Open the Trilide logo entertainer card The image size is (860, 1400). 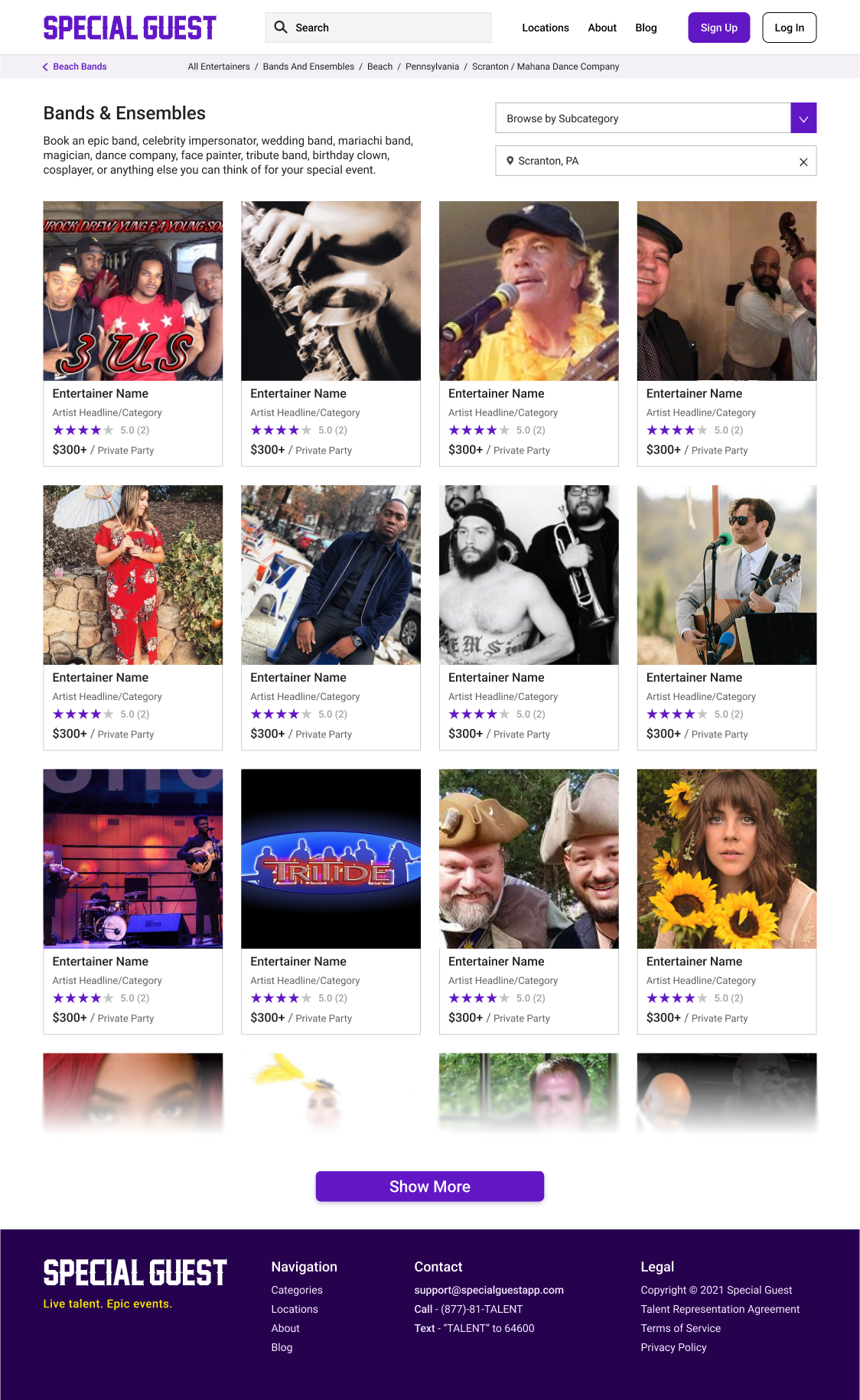[331, 859]
